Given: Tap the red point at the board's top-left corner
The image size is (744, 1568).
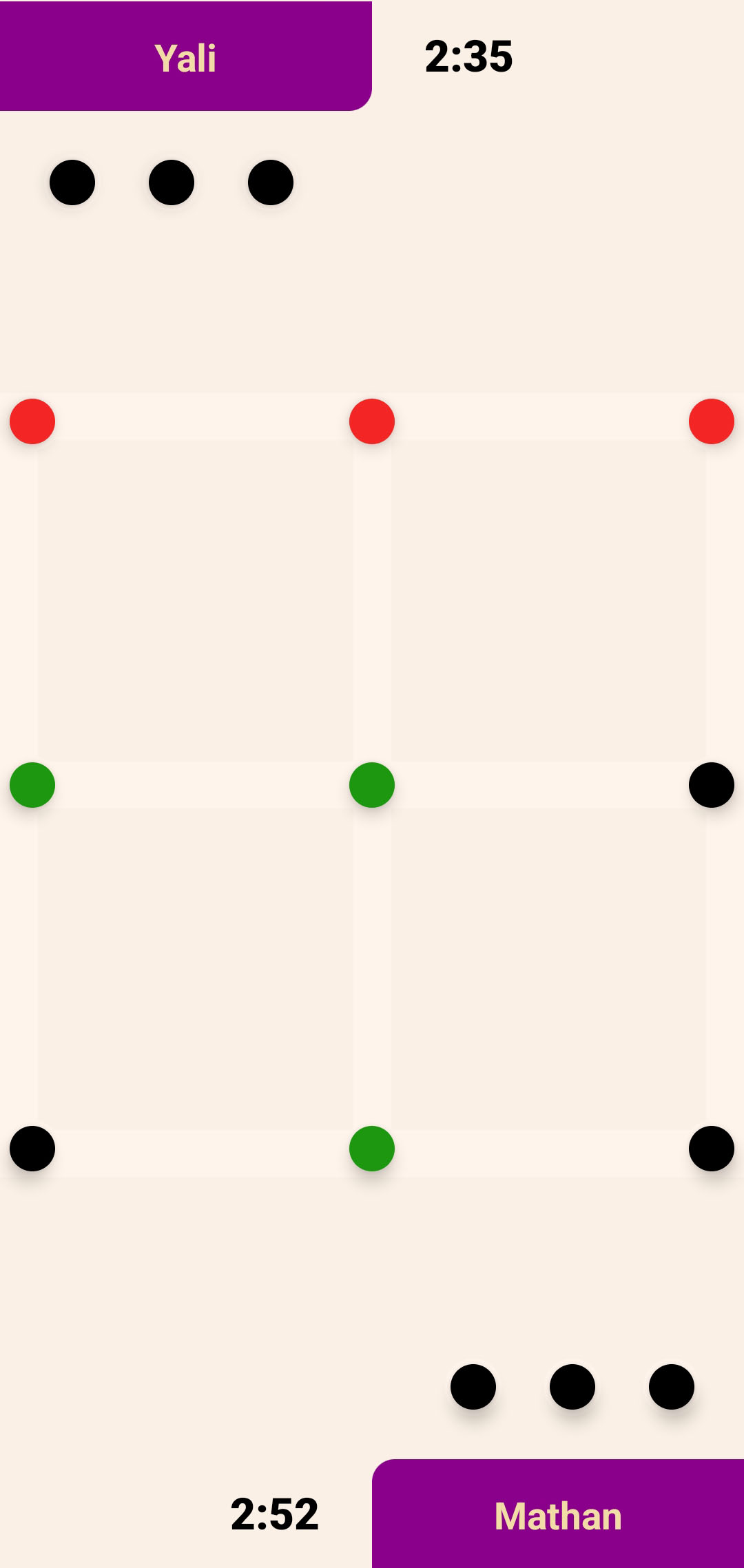Looking at the screenshot, I should [x=32, y=421].
